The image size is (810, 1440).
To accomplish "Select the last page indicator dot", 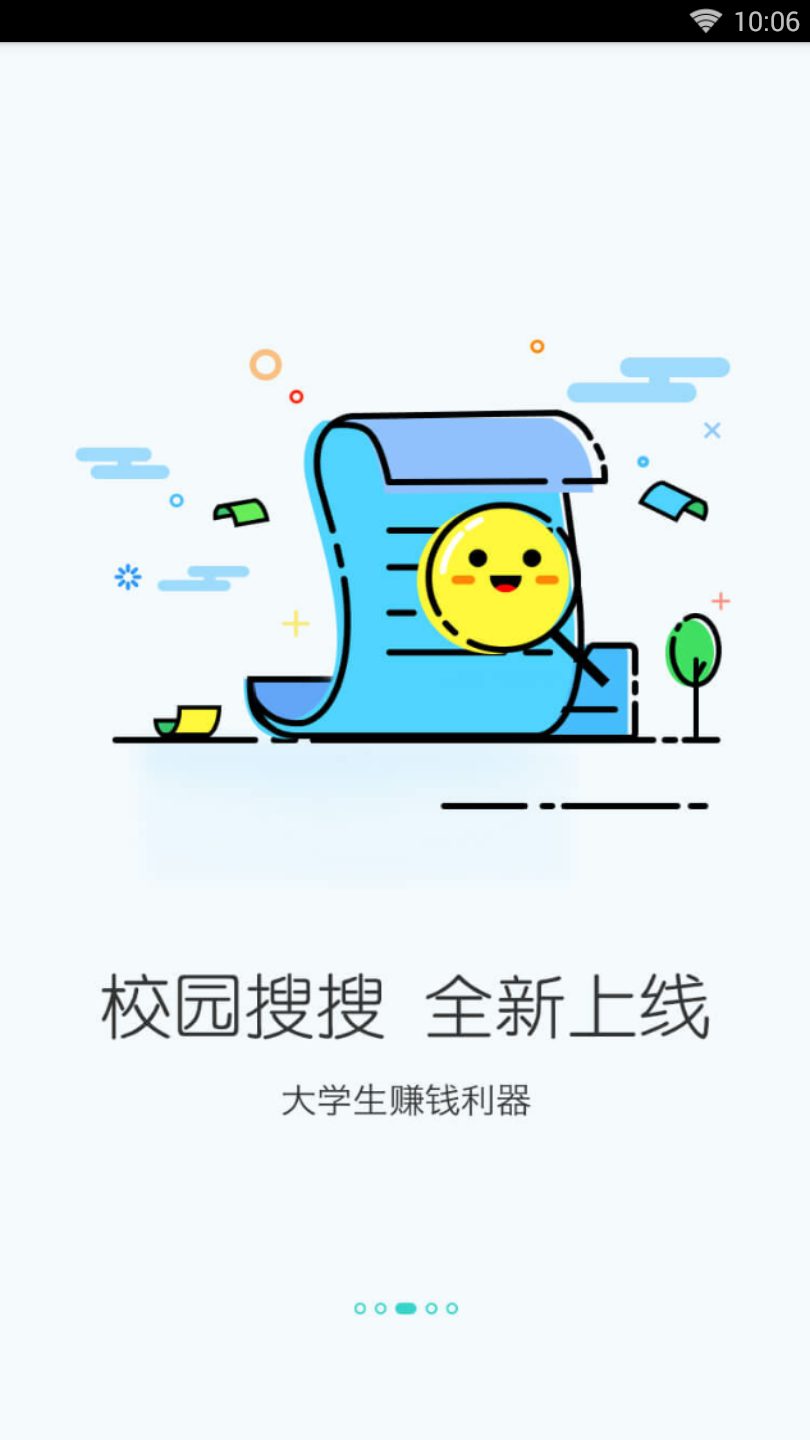I will (x=453, y=1307).
